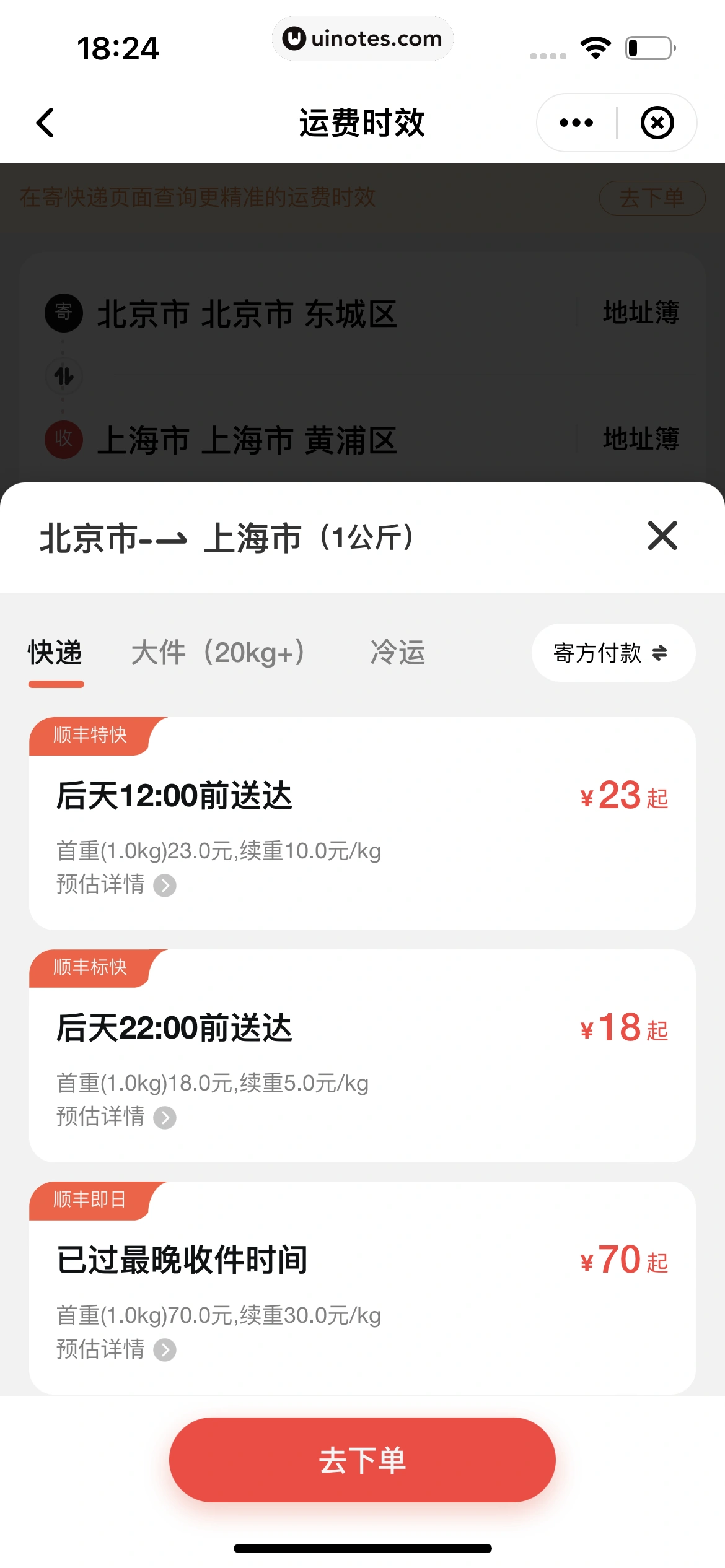The height and width of the screenshot is (1568, 725).
Task: Switch to the 冷运 tab
Action: 397,653
